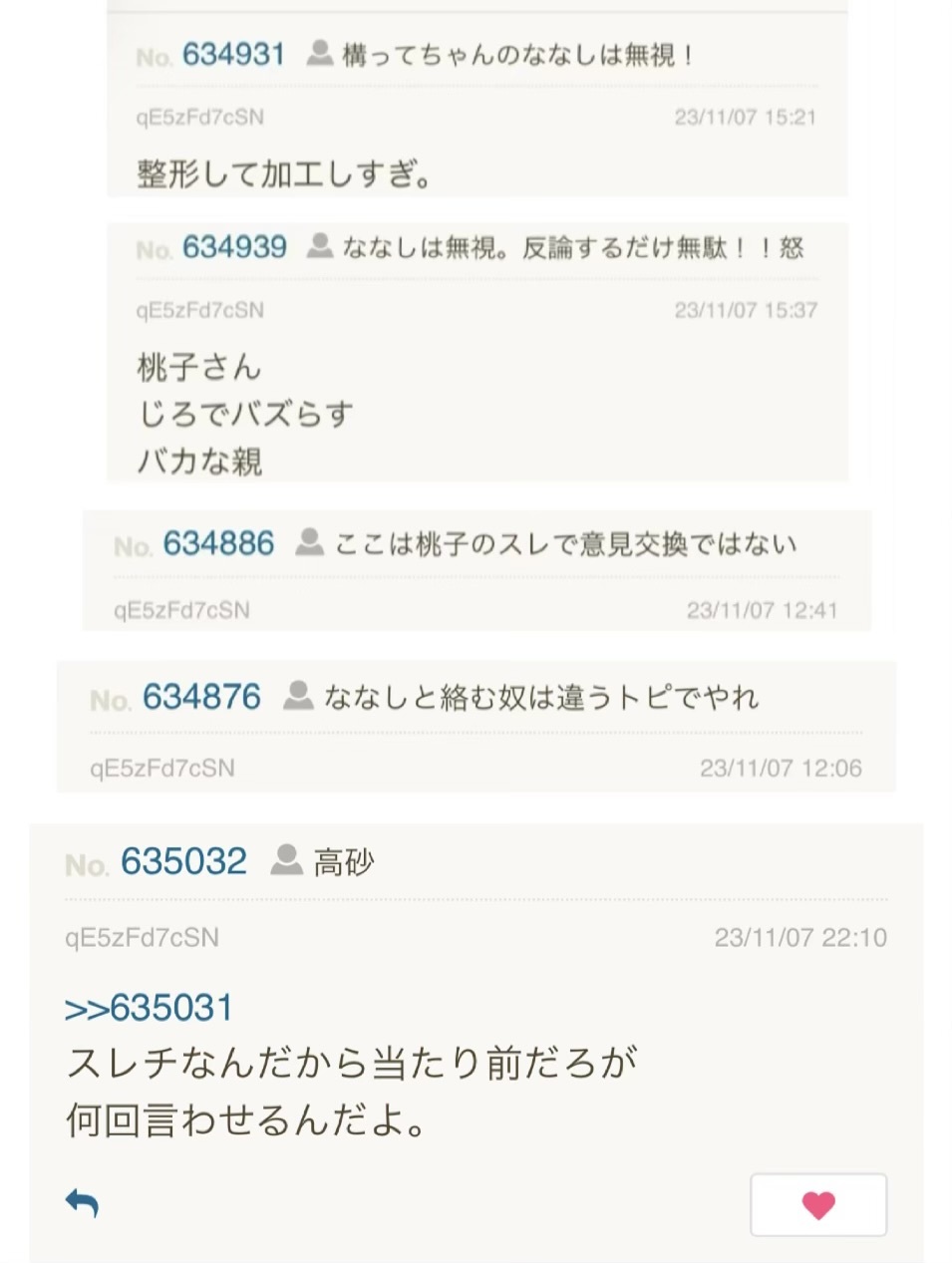Click post number 634886
The image size is (952, 1263).
pyautogui.click(x=219, y=542)
